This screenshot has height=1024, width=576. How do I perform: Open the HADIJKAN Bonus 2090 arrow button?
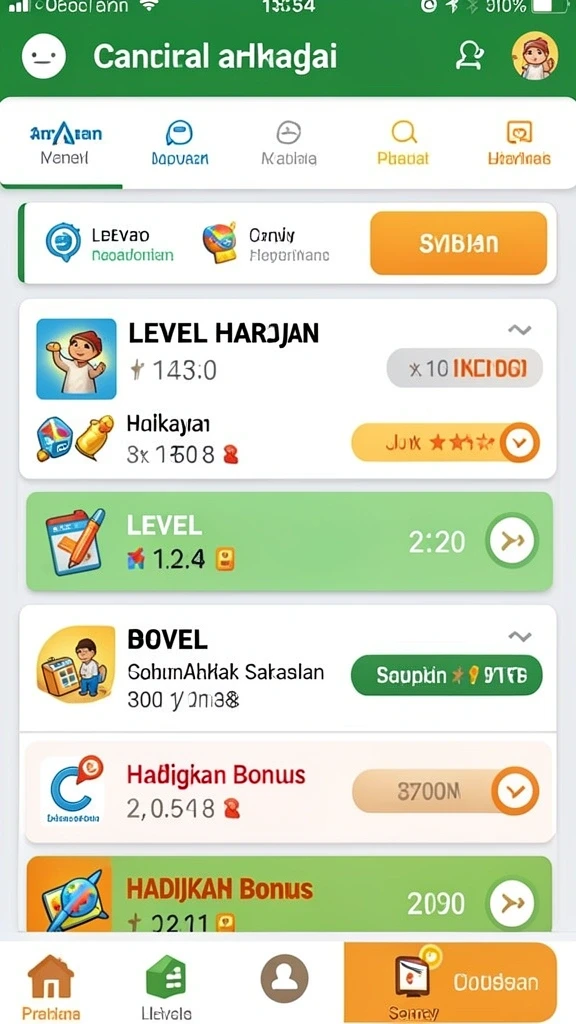(x=511, y=903)
